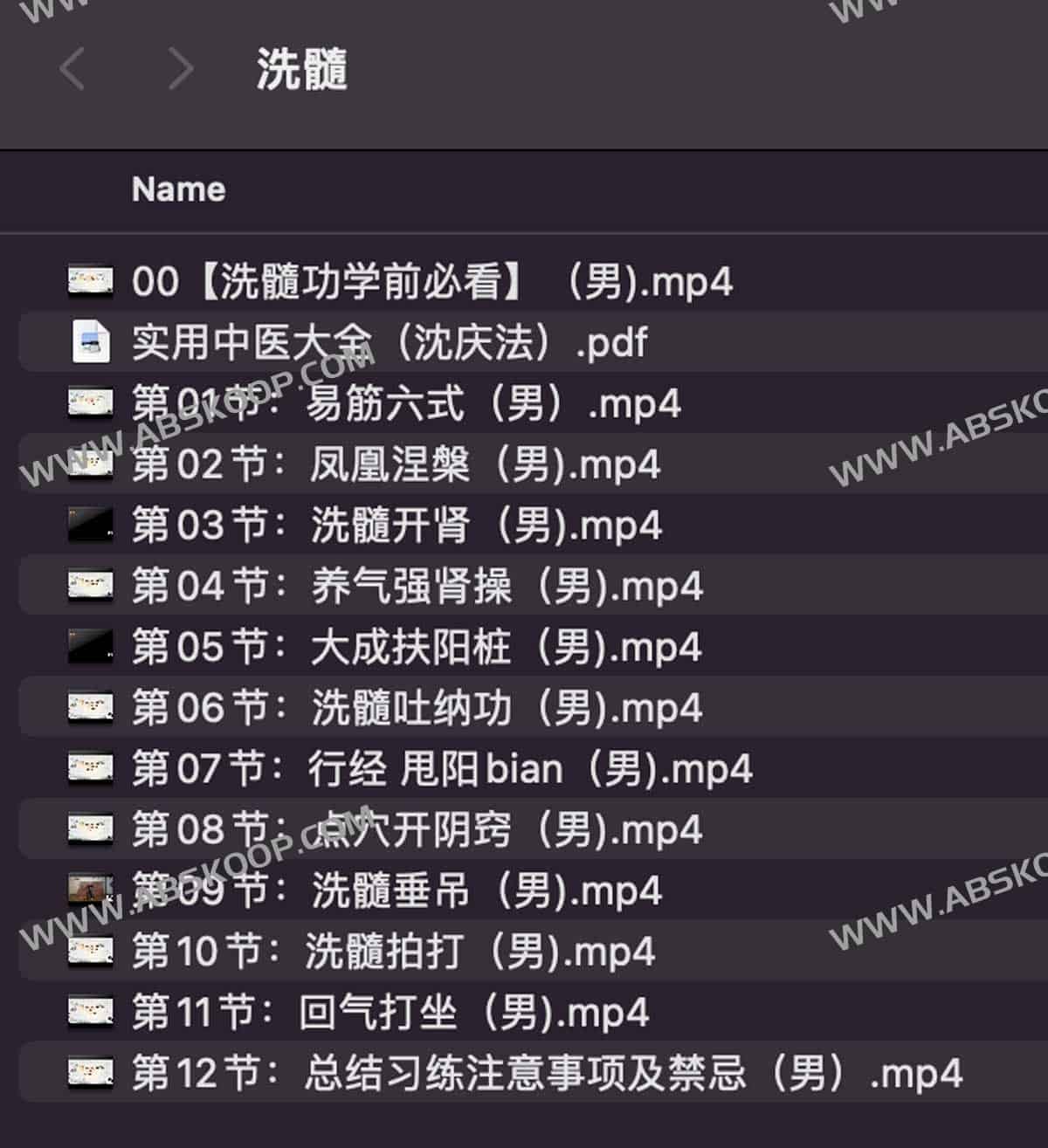Go back to the previous folder
The image size is (1048, 1148).
(x=72, y=69)
